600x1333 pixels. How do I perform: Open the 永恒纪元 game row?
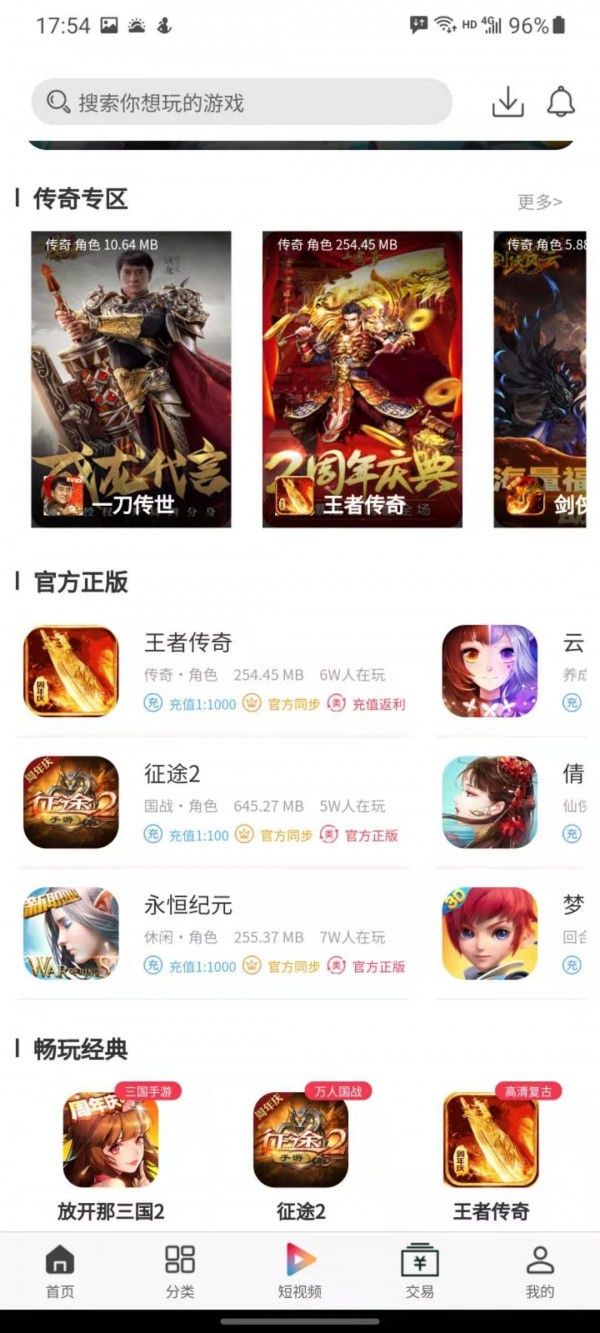213,934
